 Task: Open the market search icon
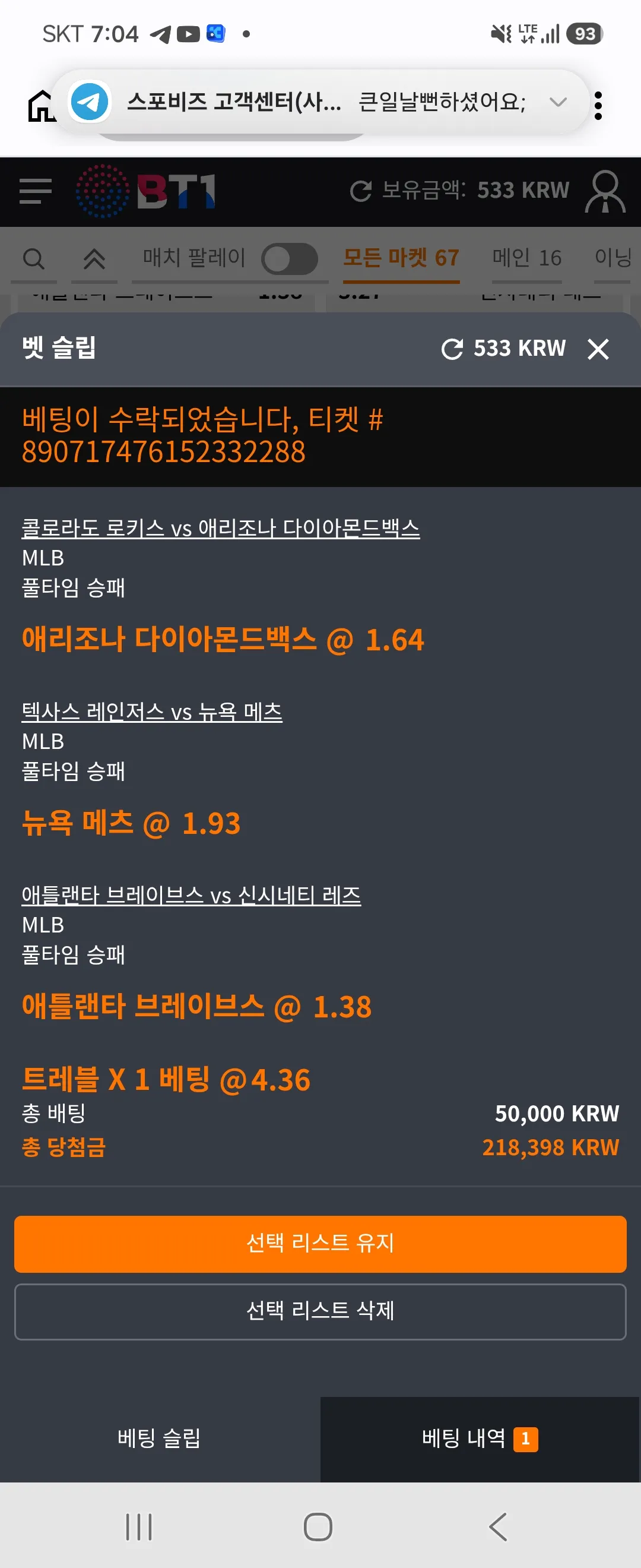[x=33, y=259]
